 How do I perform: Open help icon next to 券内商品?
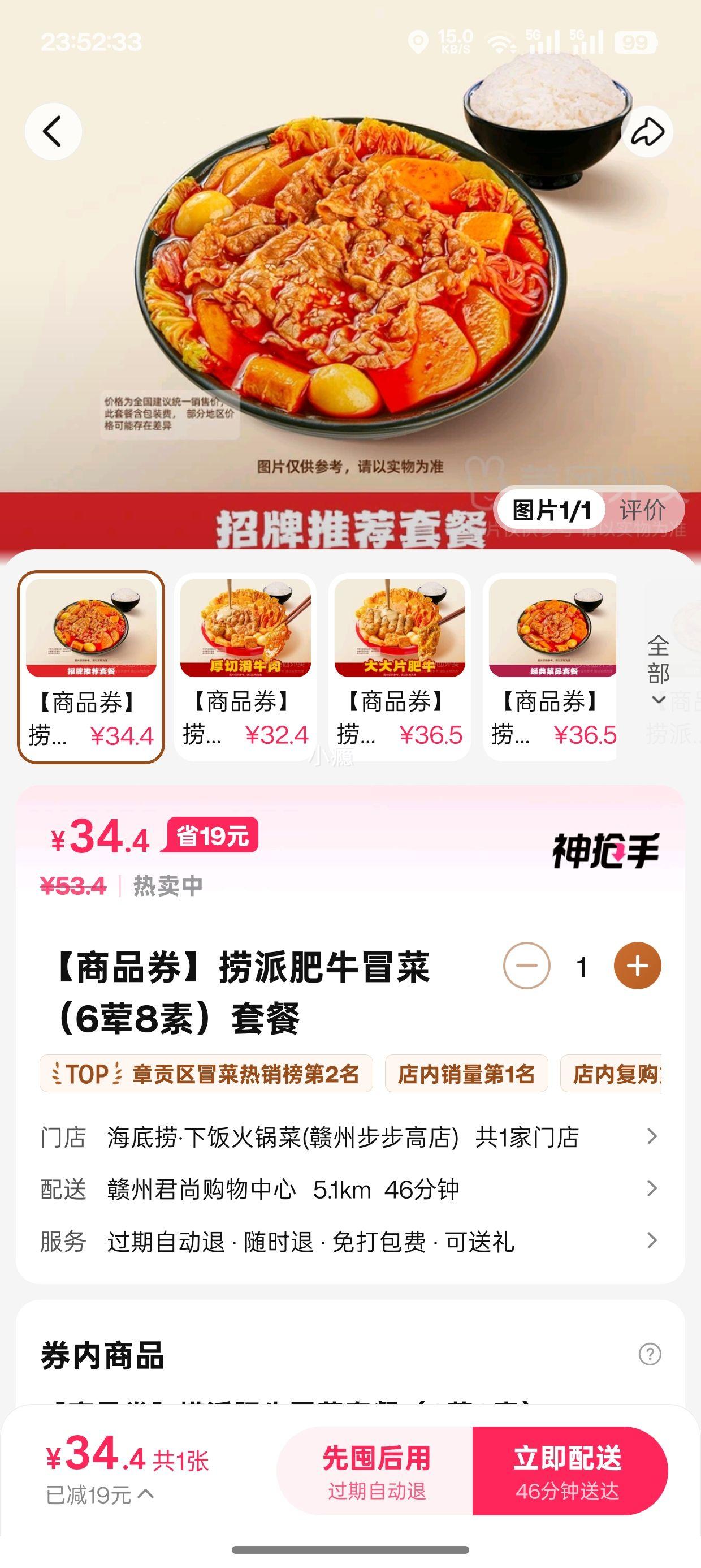tap(650, 1354)
